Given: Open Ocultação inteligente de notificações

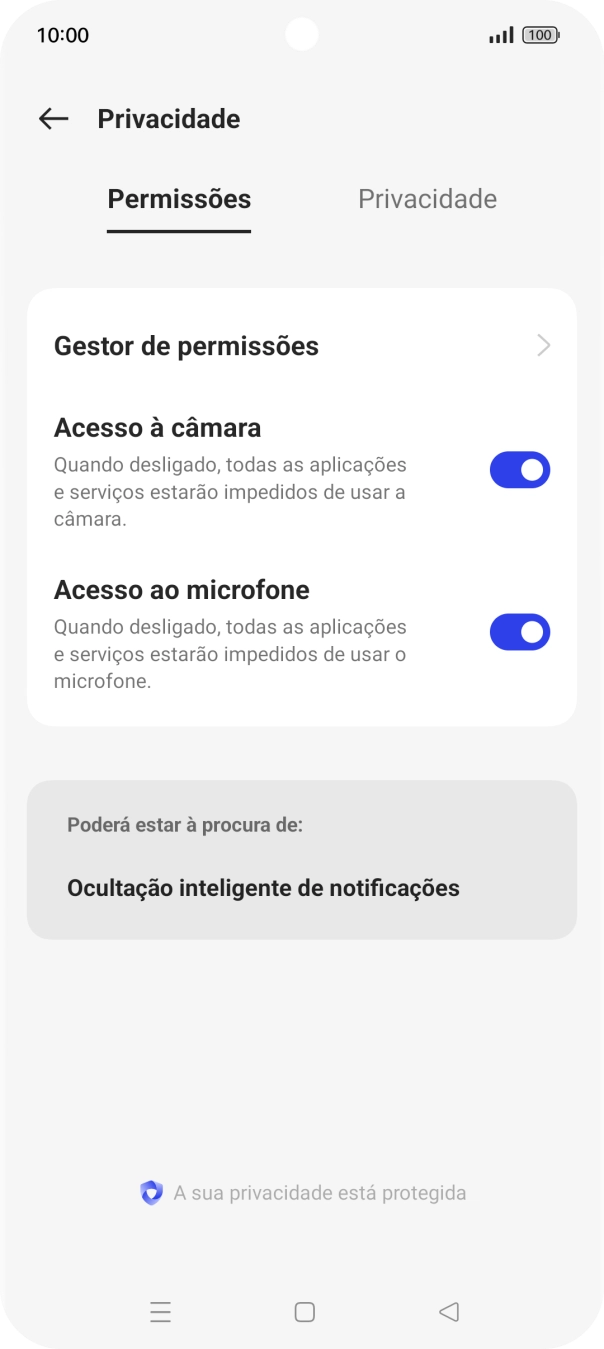Looking at the screenshot, I should click(x=263, y=888).
